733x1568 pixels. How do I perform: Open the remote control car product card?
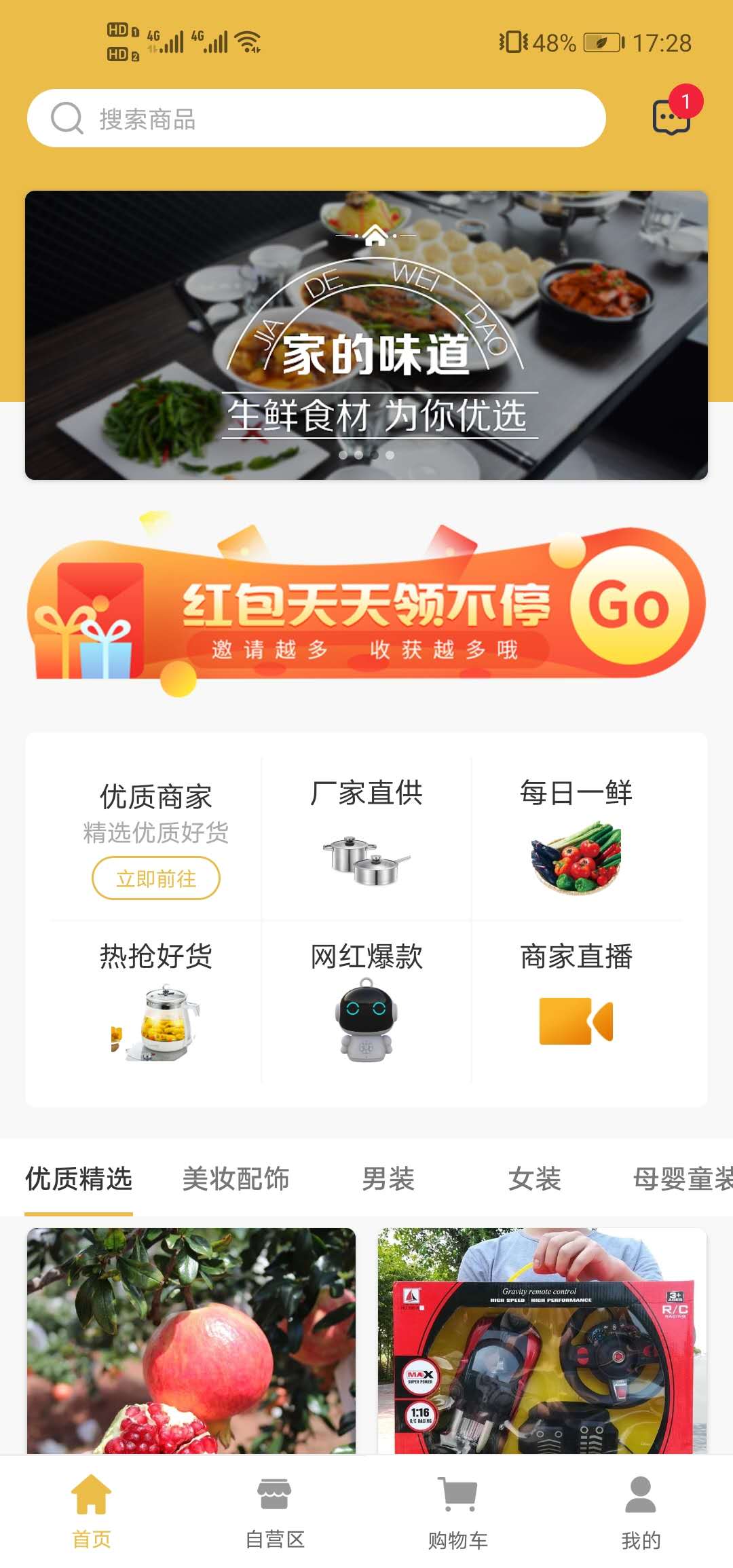point(542,1341)
